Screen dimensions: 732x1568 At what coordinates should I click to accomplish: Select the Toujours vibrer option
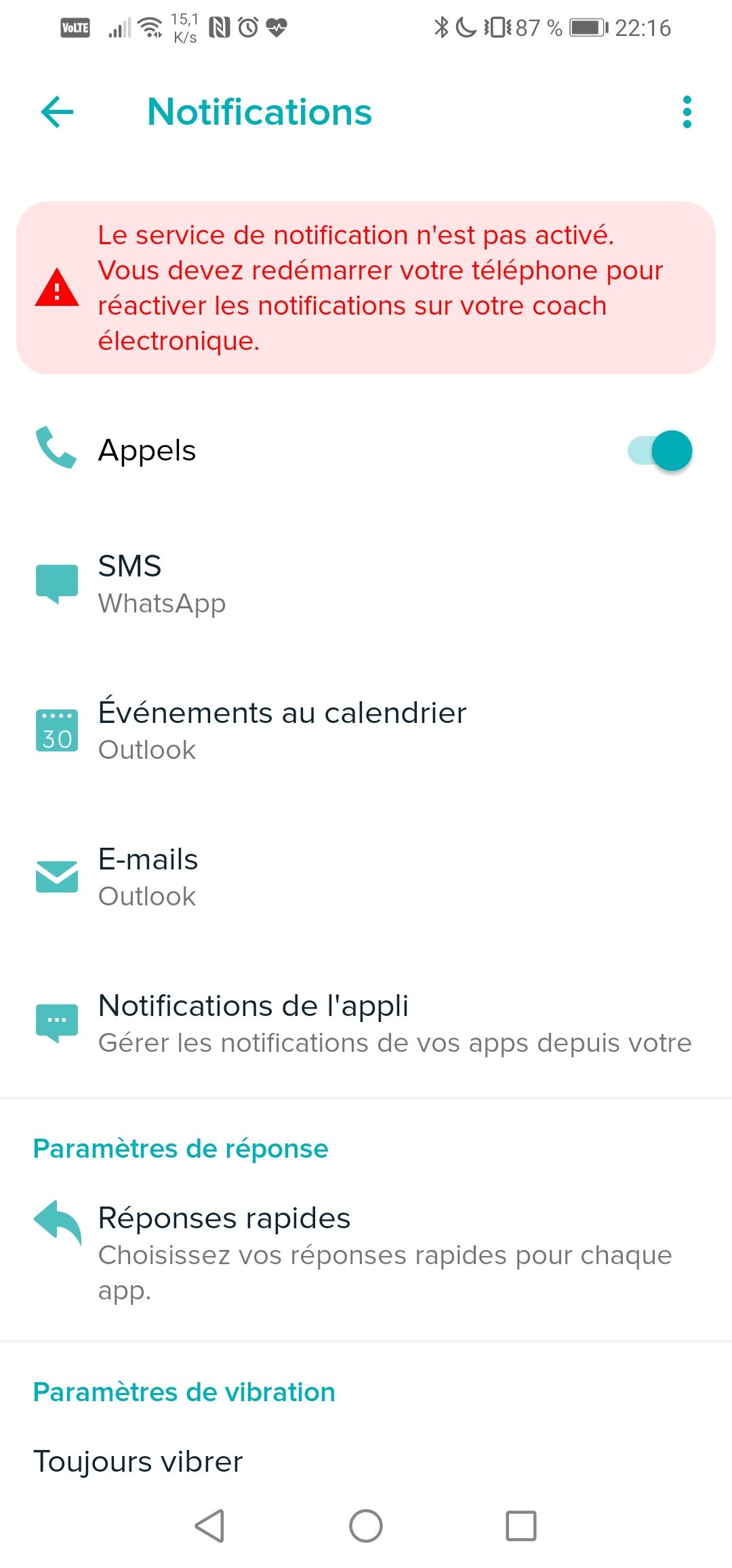click(138, 1461)
